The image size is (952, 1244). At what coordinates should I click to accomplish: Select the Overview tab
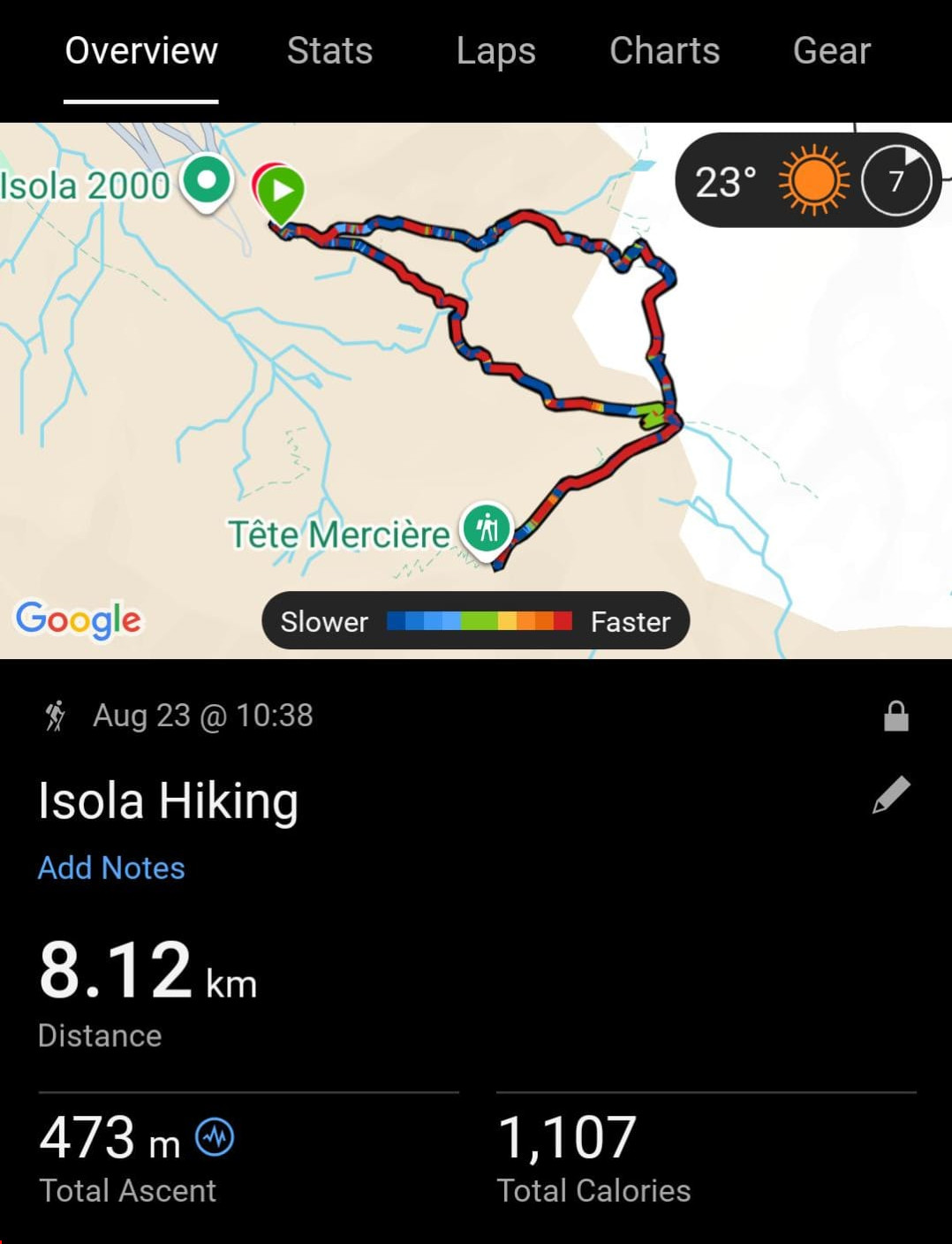[141, 51]
